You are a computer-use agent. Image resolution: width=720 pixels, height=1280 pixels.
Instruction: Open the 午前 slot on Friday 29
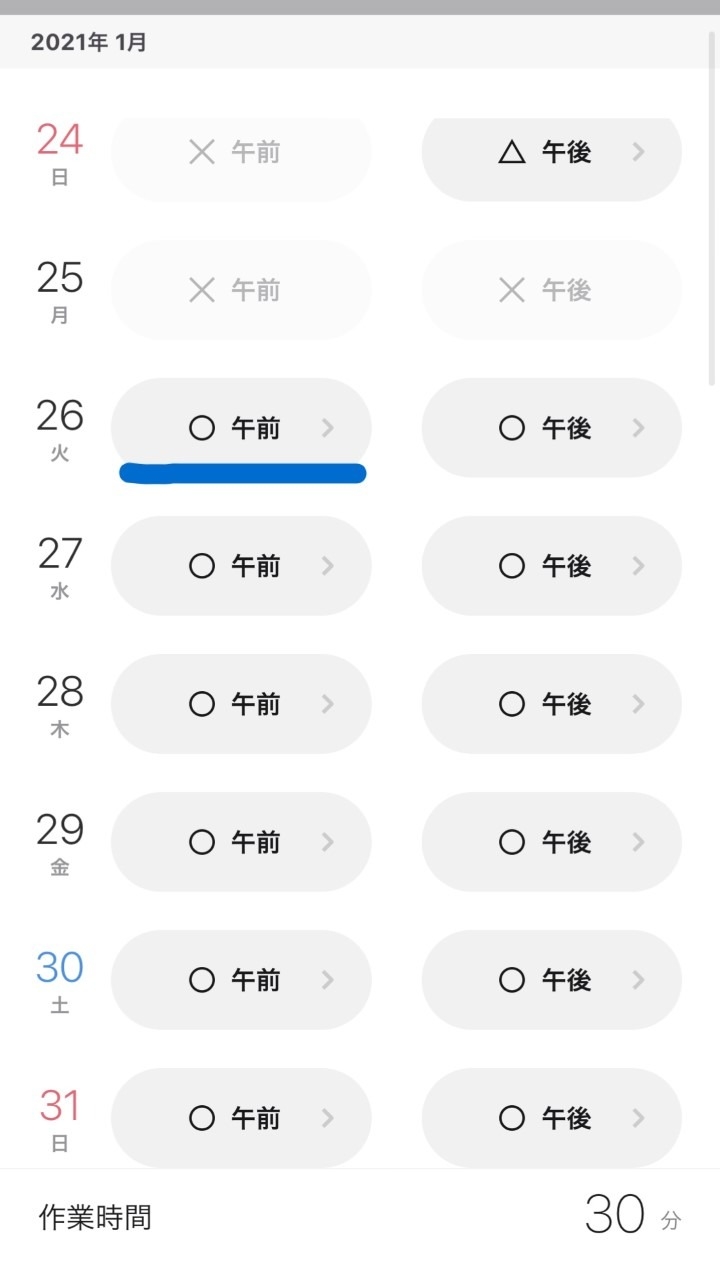[241, 842]
